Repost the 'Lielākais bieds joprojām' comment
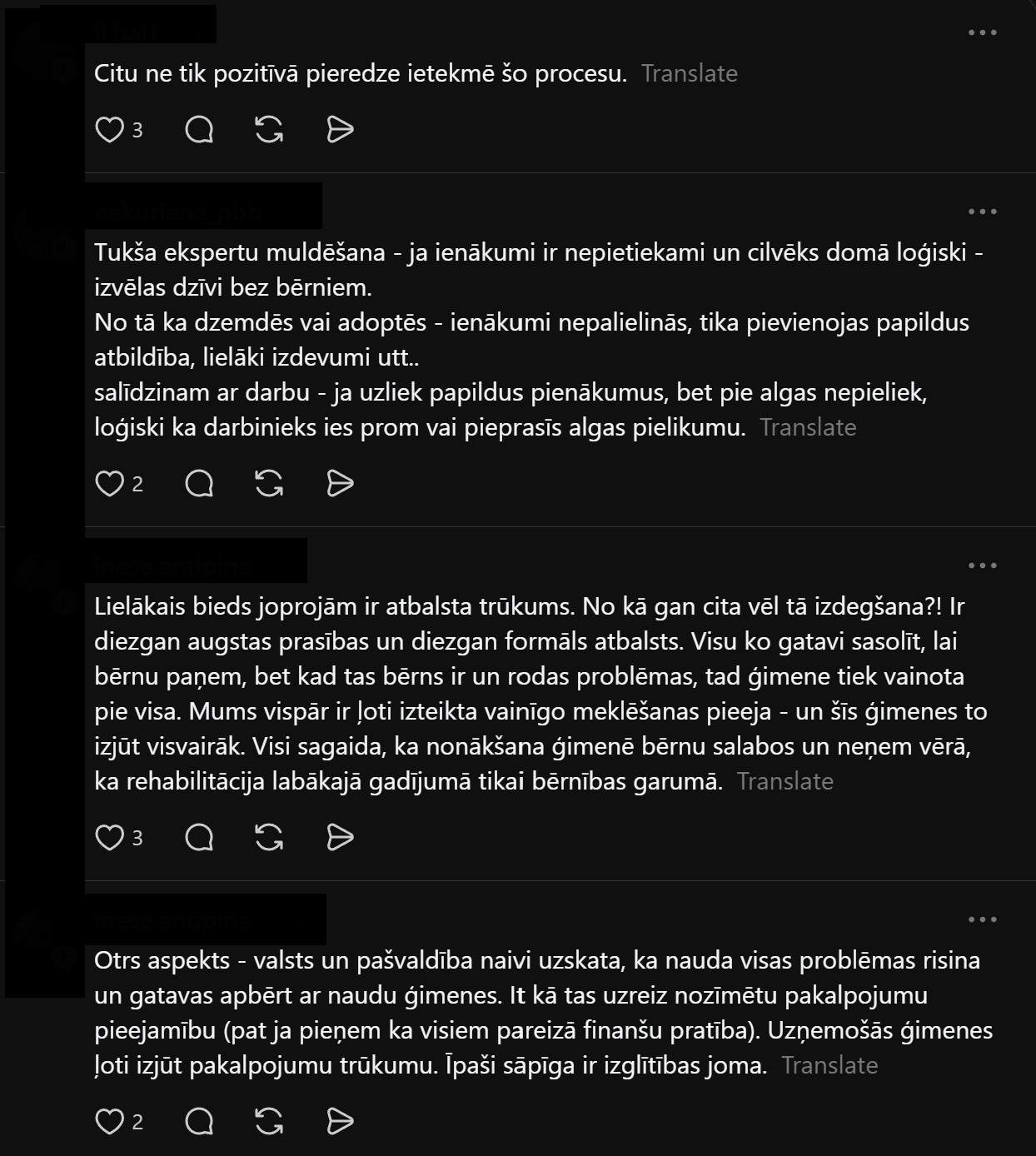Image resolution: width=1036 pixels, height=1156 pixels. [269, 837]
